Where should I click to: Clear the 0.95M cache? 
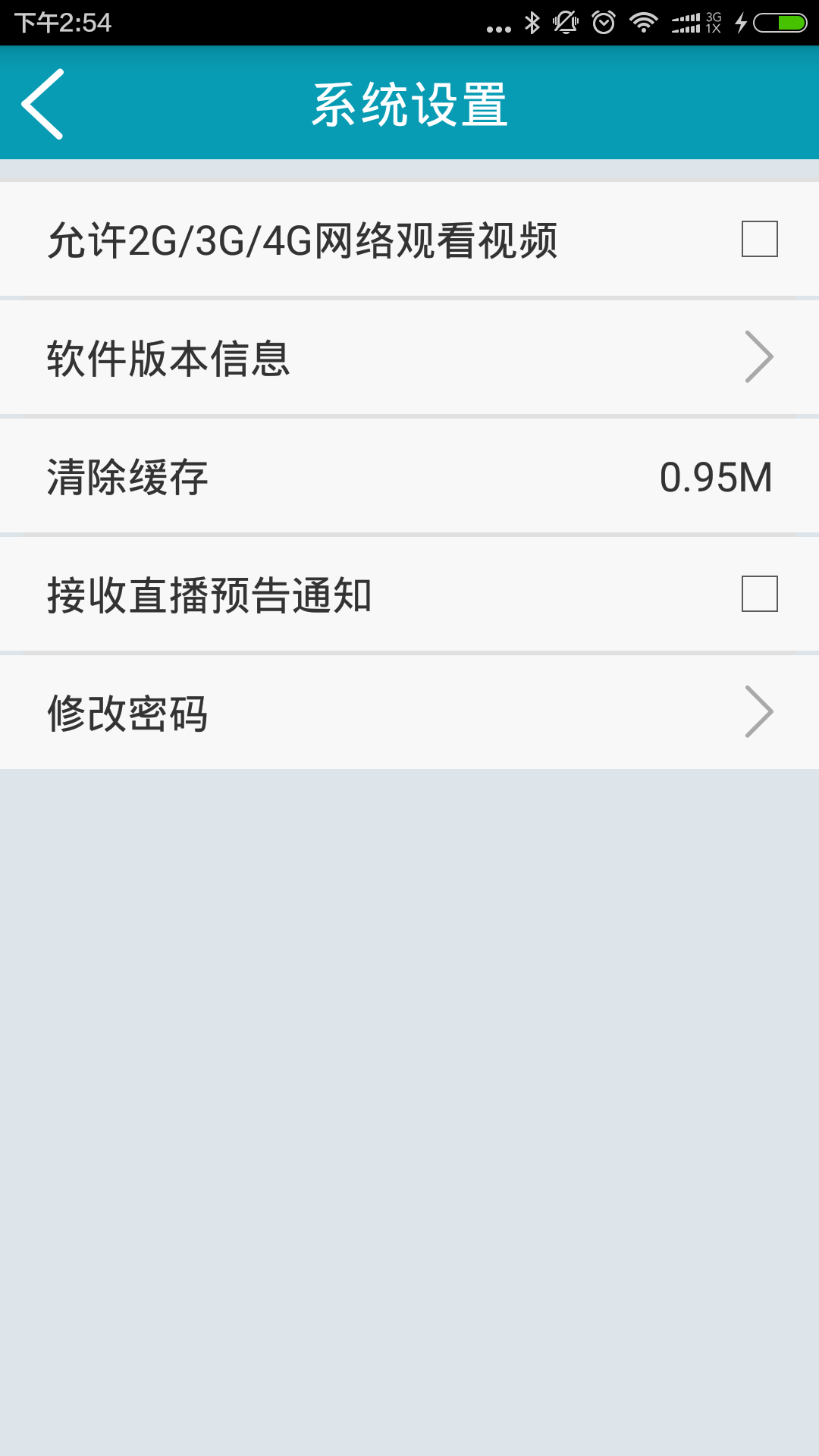(x=409, y=477)
